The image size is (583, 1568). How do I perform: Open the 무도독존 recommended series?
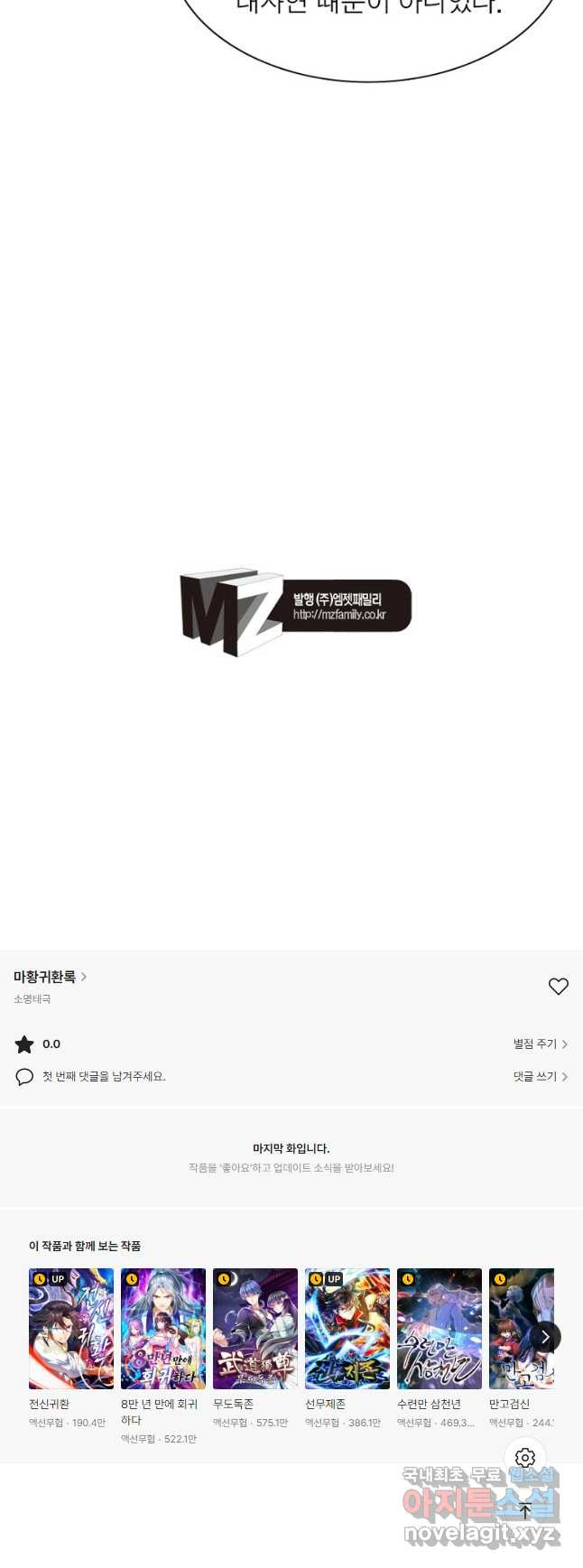click(x=255, y=1329)
